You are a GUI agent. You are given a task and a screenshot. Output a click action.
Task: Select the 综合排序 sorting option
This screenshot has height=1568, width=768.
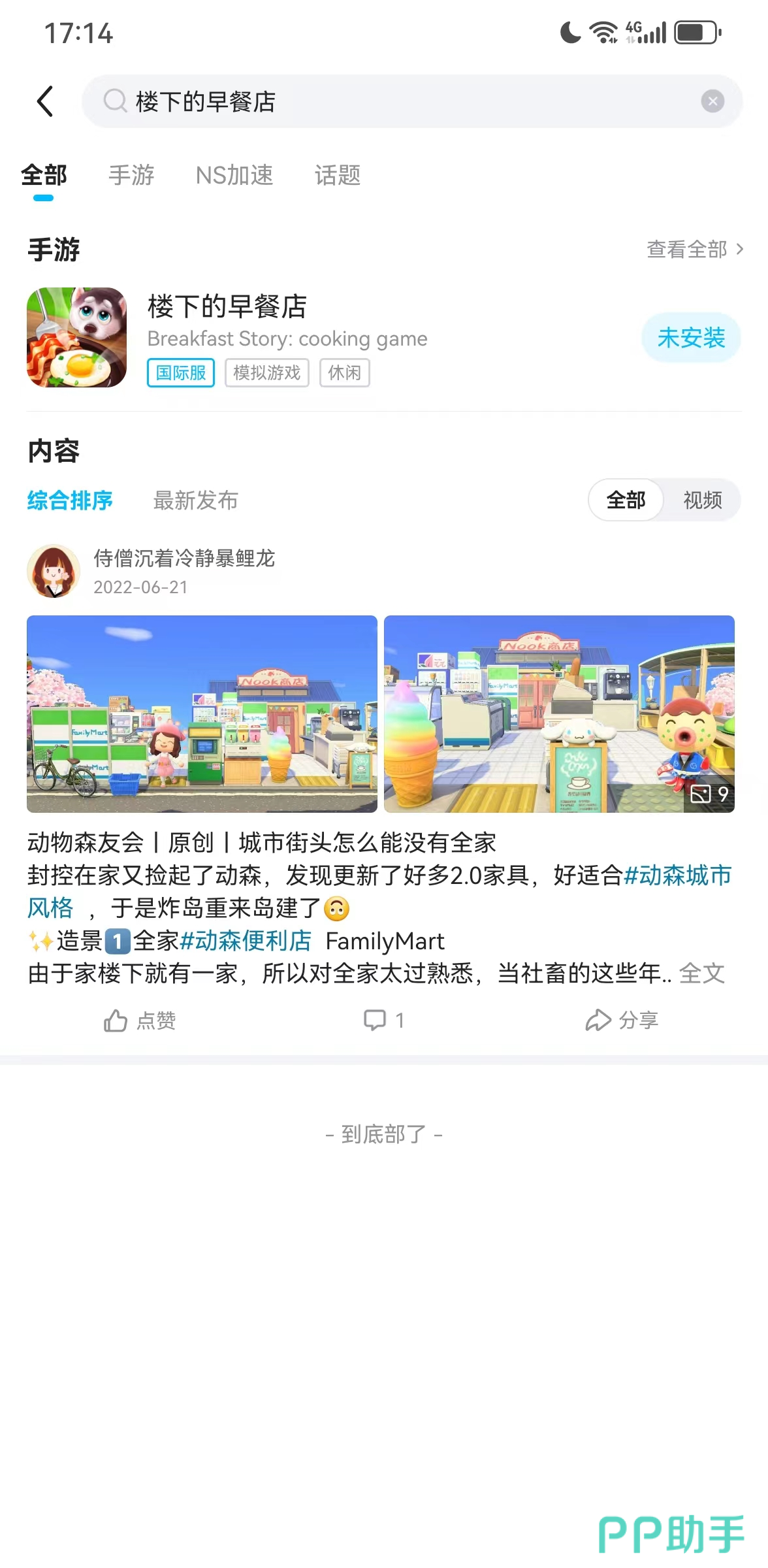(x=70, y=500)
